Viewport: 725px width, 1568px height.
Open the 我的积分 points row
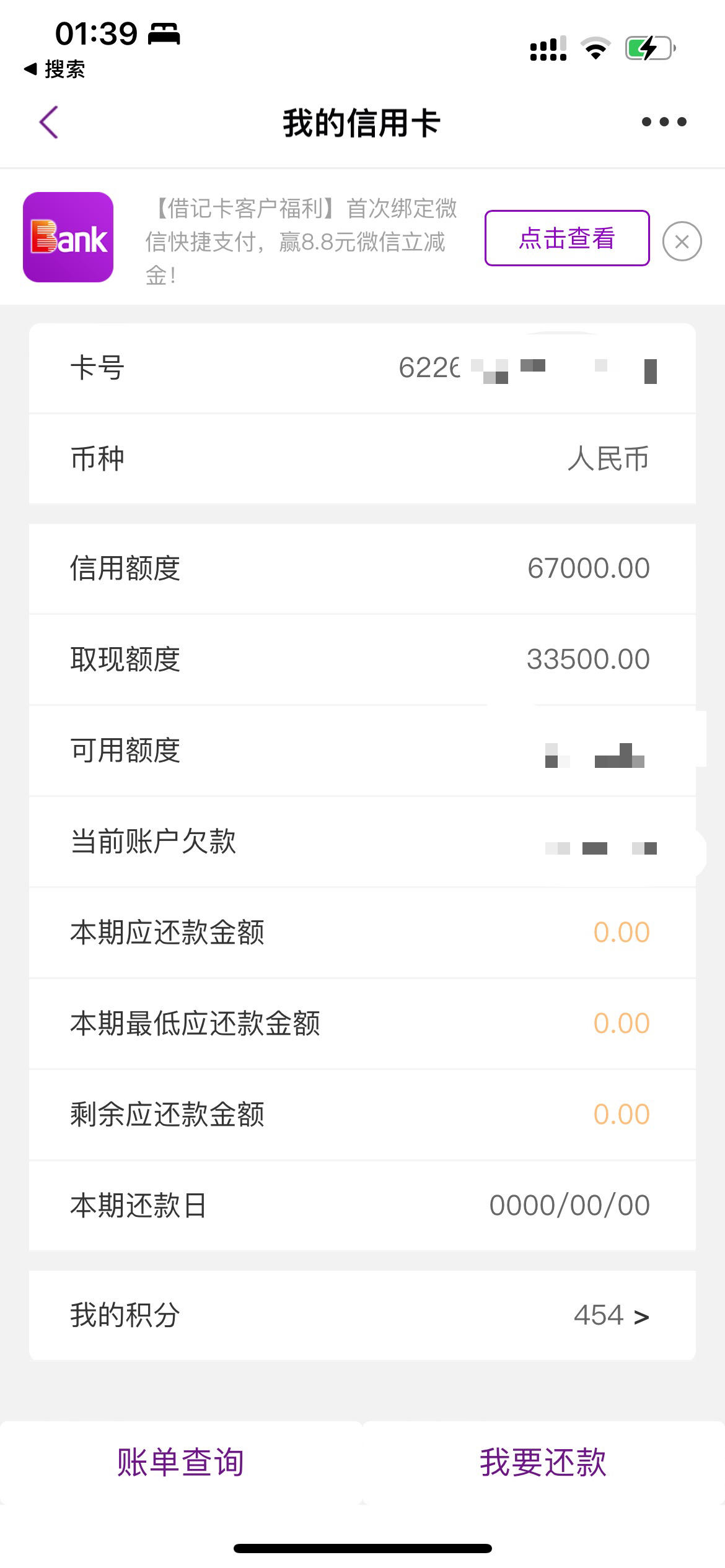(362, 1315)
